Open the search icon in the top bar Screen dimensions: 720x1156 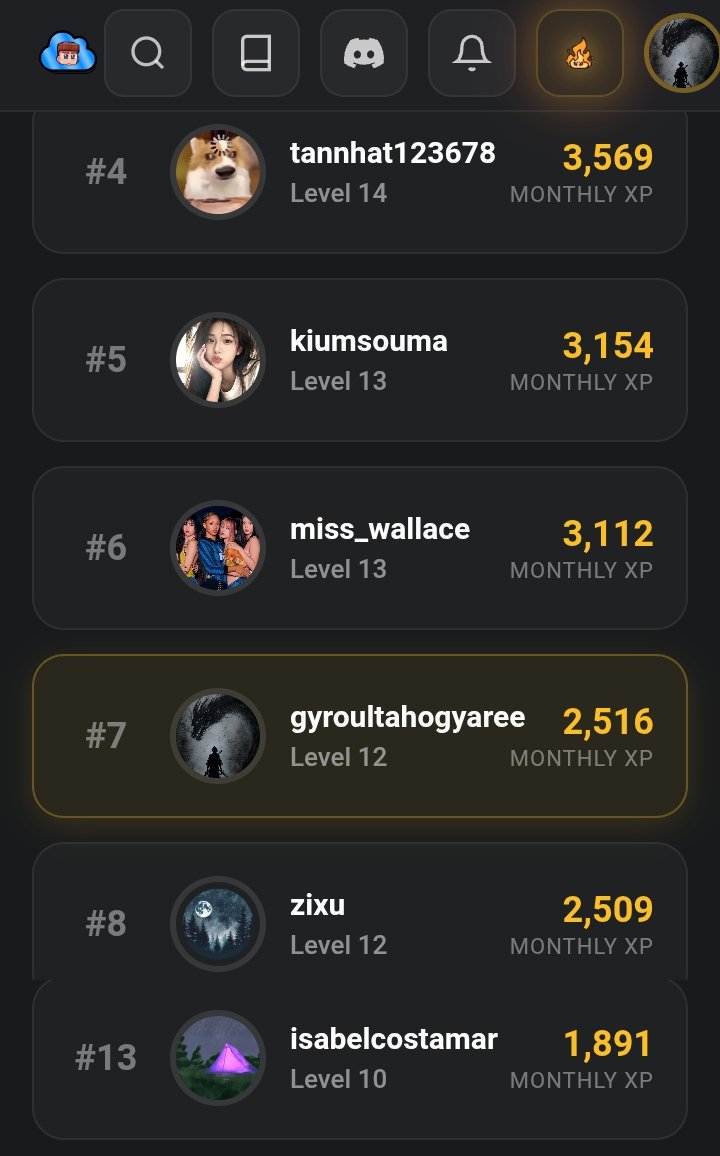148,53
